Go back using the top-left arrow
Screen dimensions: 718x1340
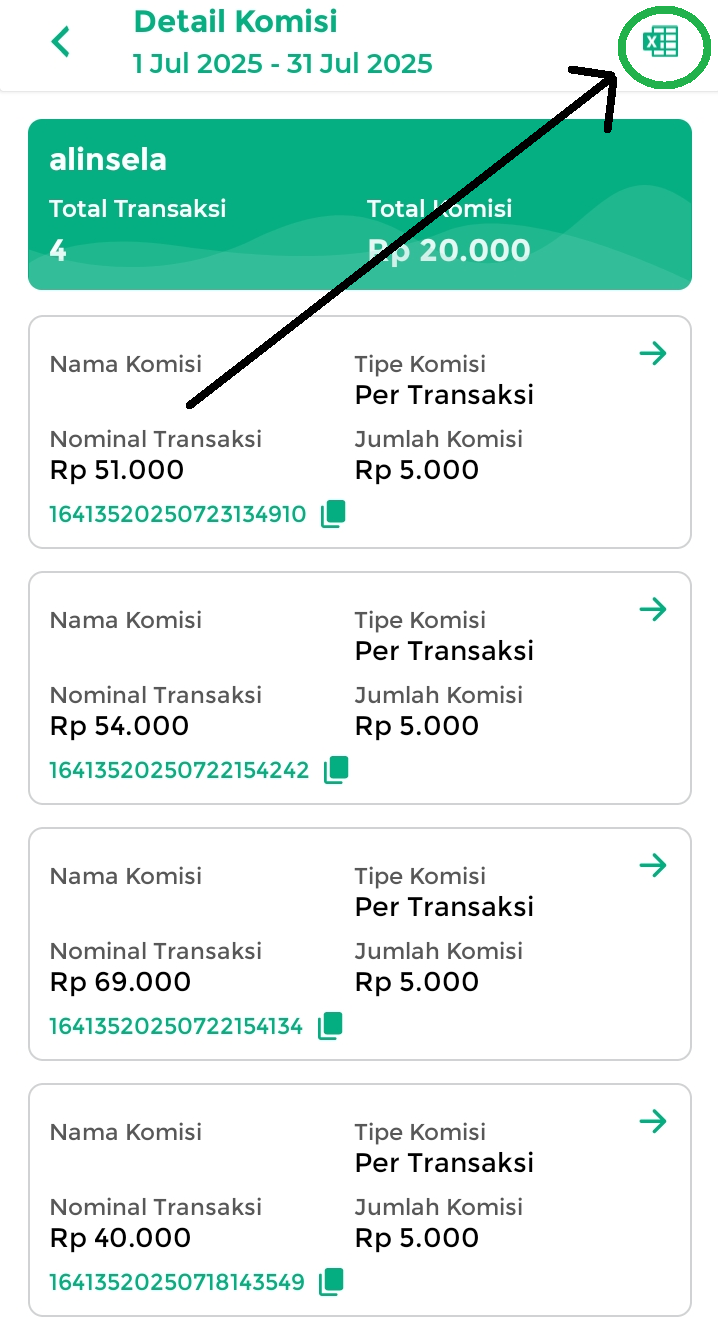pos(61,42)
